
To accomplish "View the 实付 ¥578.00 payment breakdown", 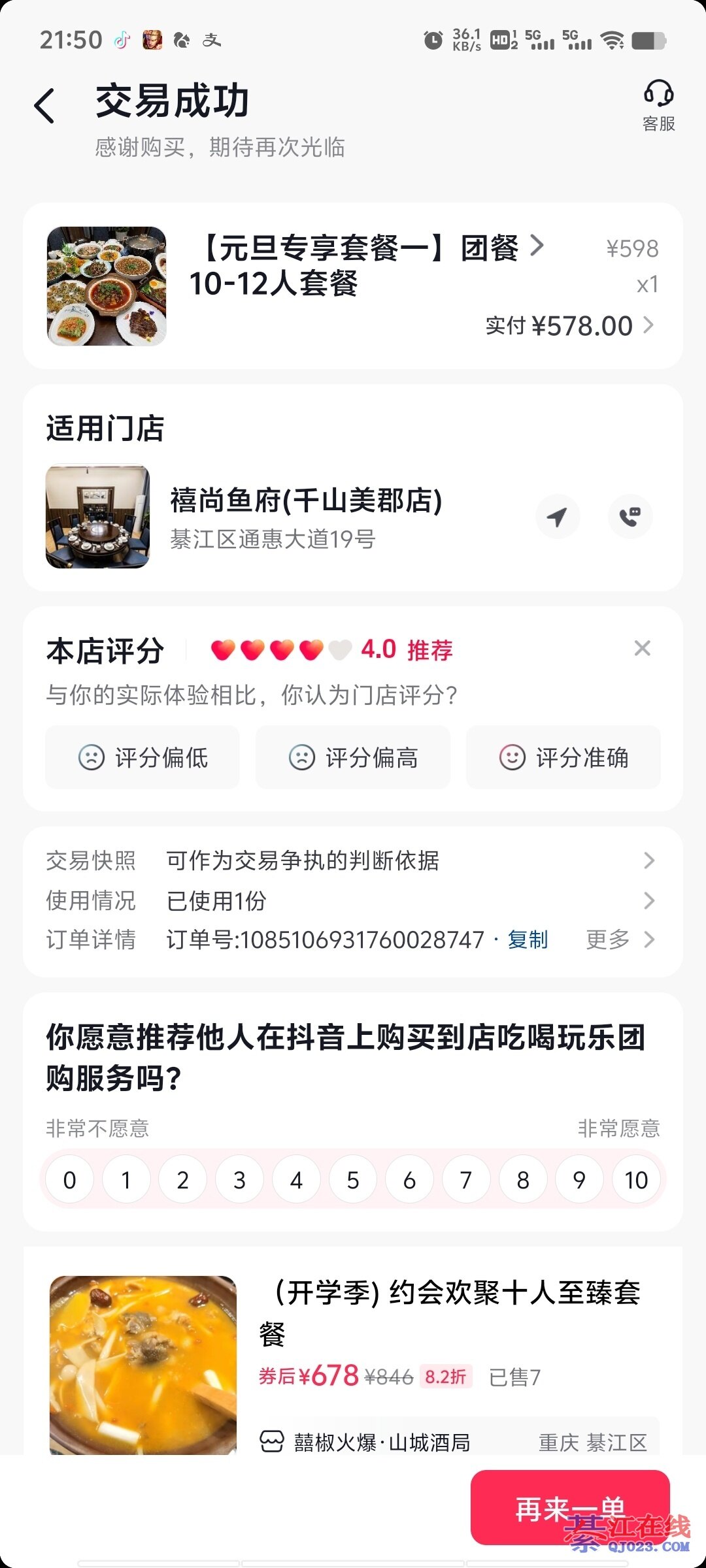I will click(569, 325).
